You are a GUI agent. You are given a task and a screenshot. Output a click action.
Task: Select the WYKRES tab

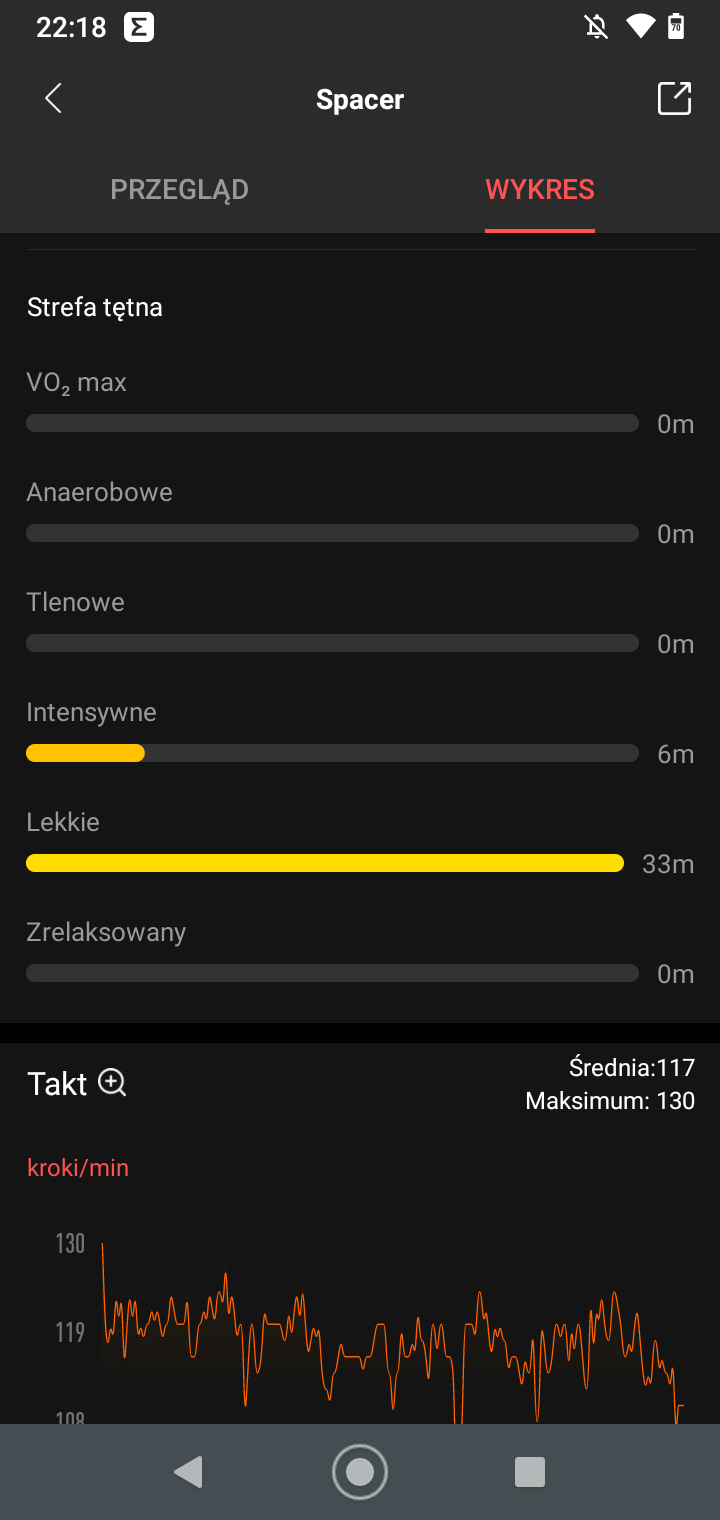(540, 189)
